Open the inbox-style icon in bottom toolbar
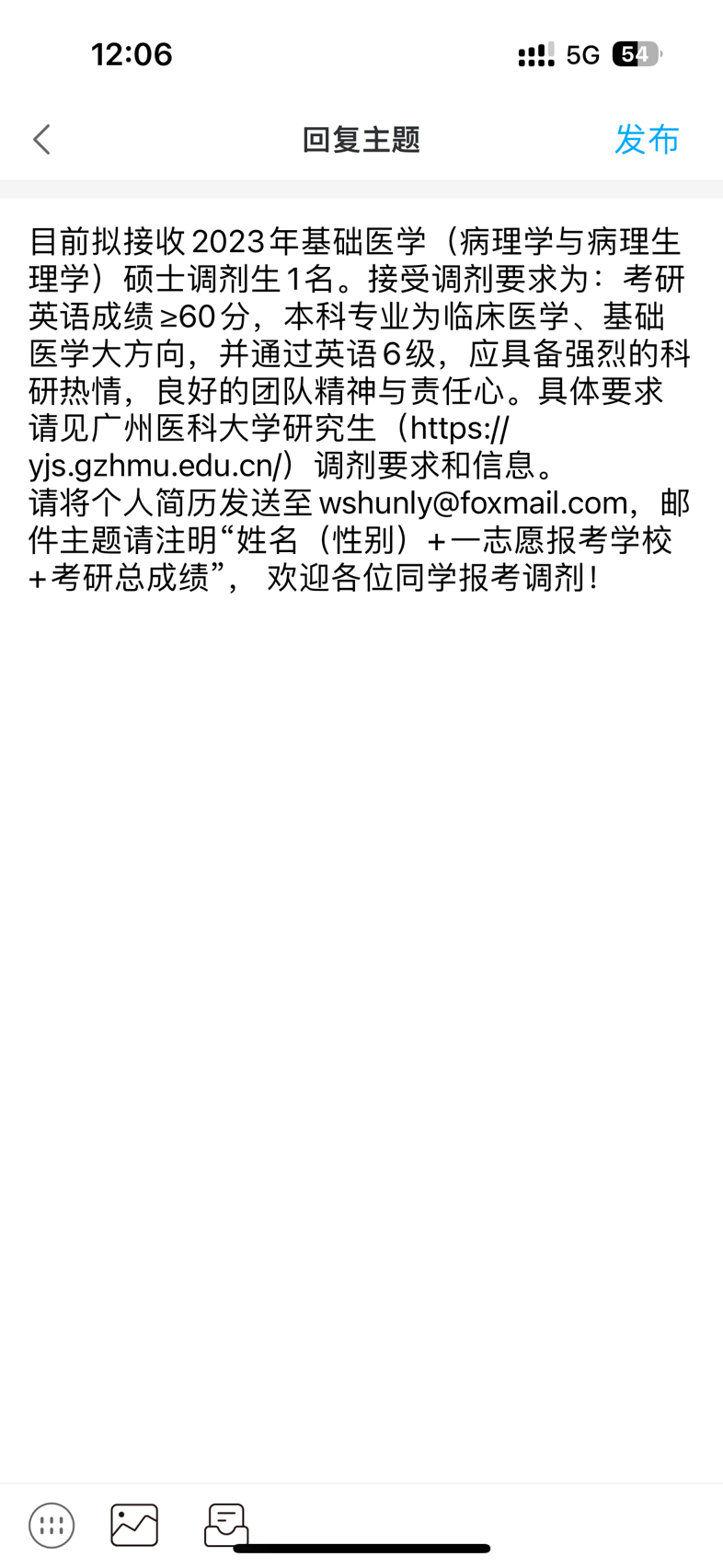Image resolution: width=723 pixels, height=1568 pixels. tap(225, 1525)
